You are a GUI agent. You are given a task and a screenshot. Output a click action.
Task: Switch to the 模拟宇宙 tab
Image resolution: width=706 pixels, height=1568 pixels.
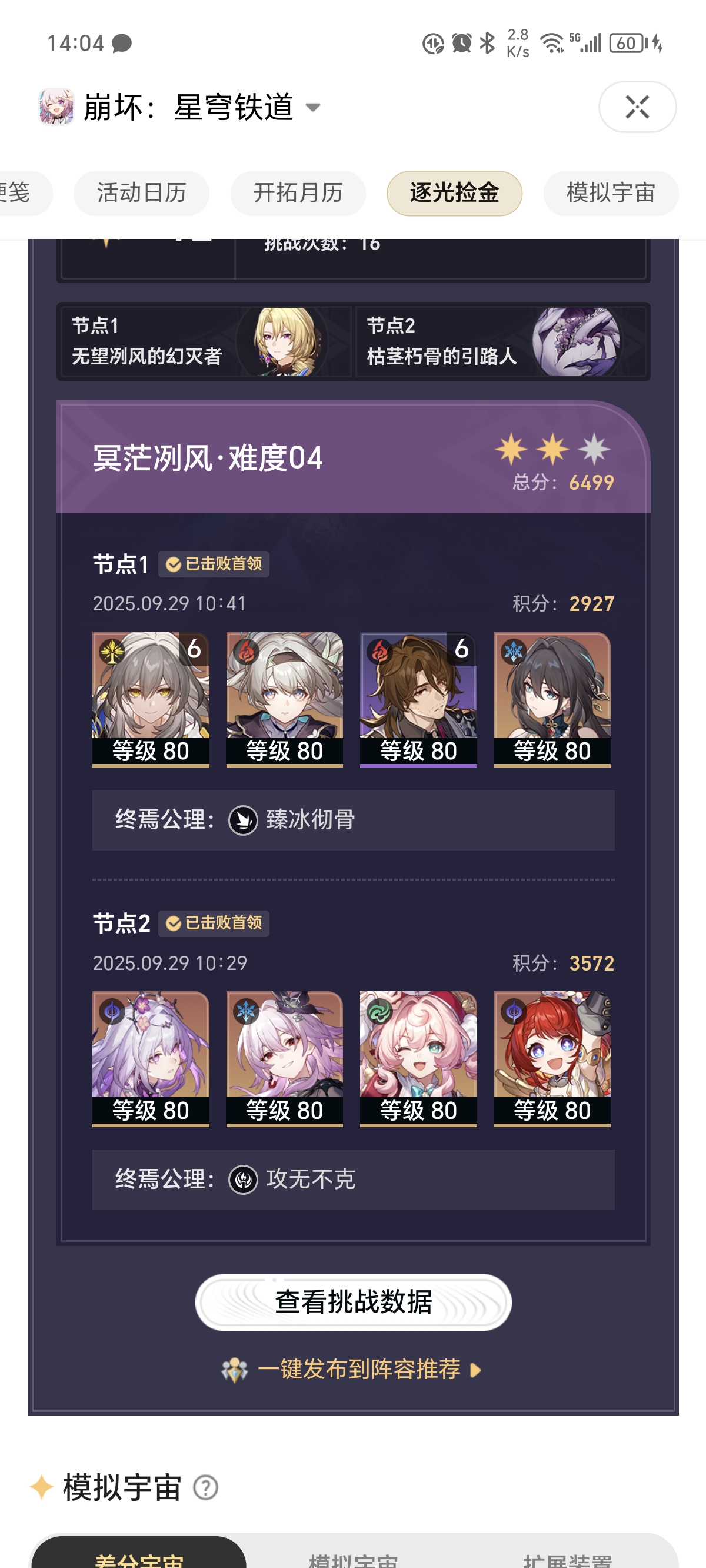click(610, 193)
